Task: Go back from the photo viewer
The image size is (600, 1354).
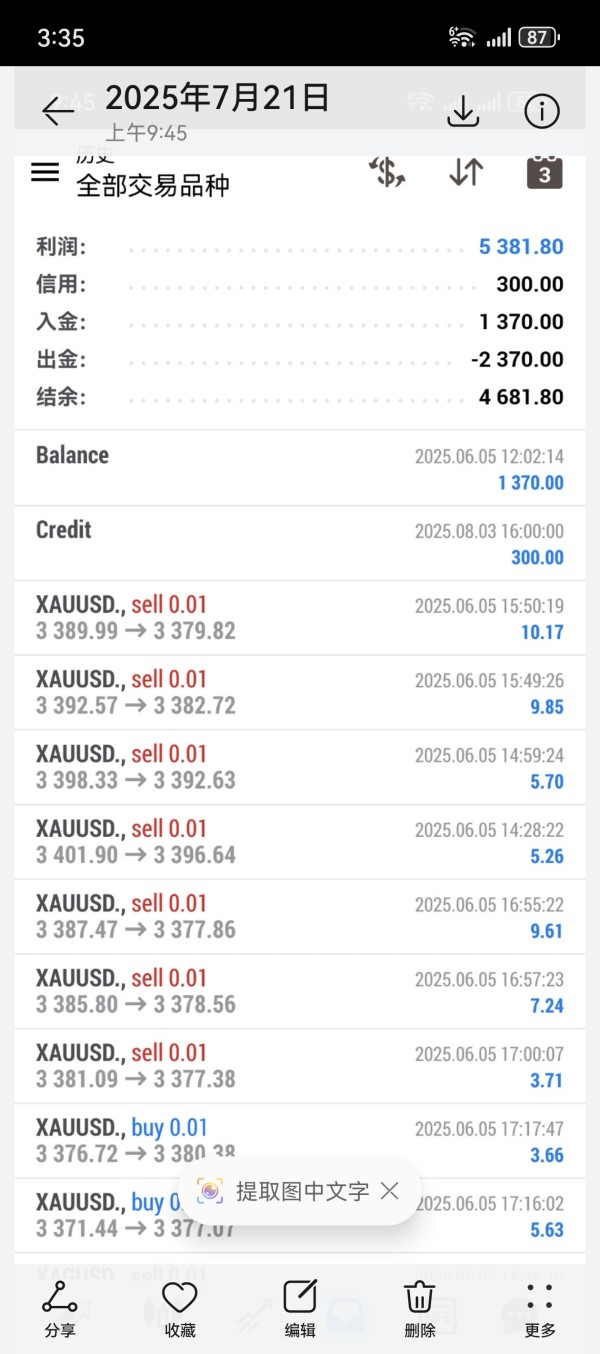Action: tap(58, 111)
